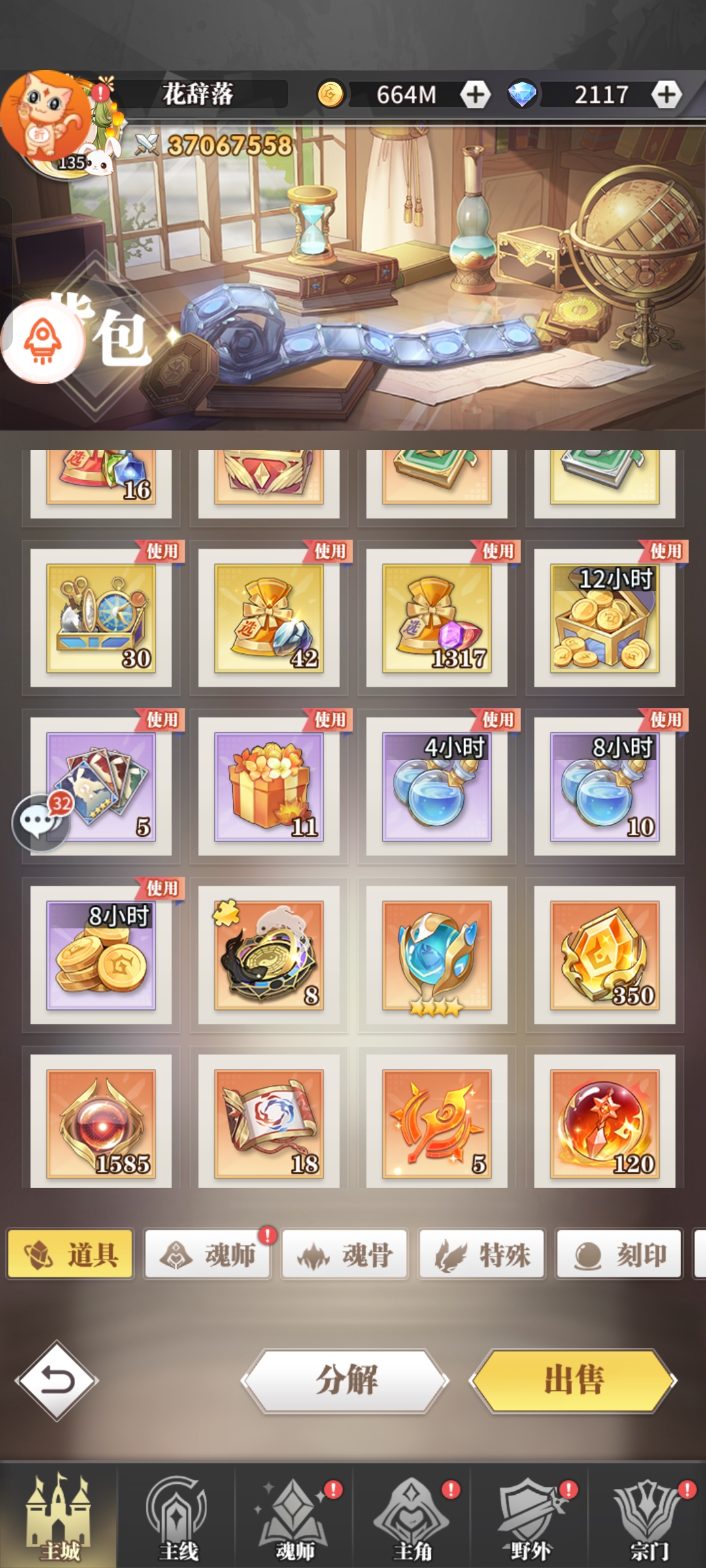
Task: Switch to the 魂骨 inventory tab
Action: tap(345, 1254)
